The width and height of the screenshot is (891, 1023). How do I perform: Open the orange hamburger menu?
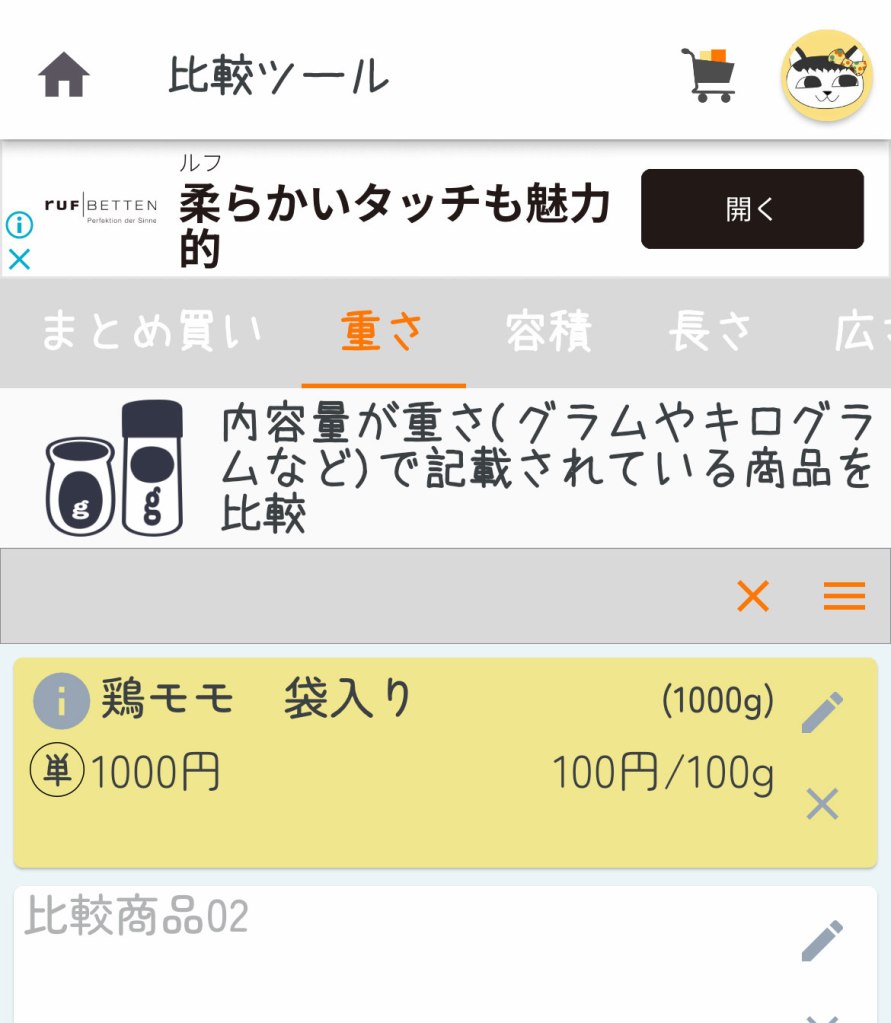[x=844, y=596]
